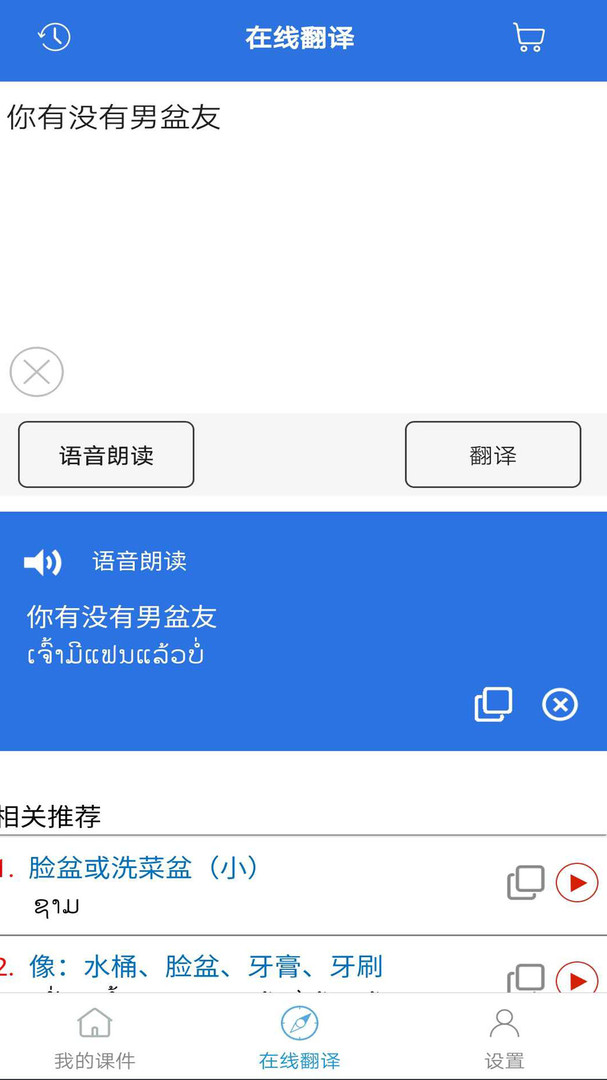Play the translation audio via speaker icon

[43, 562]
